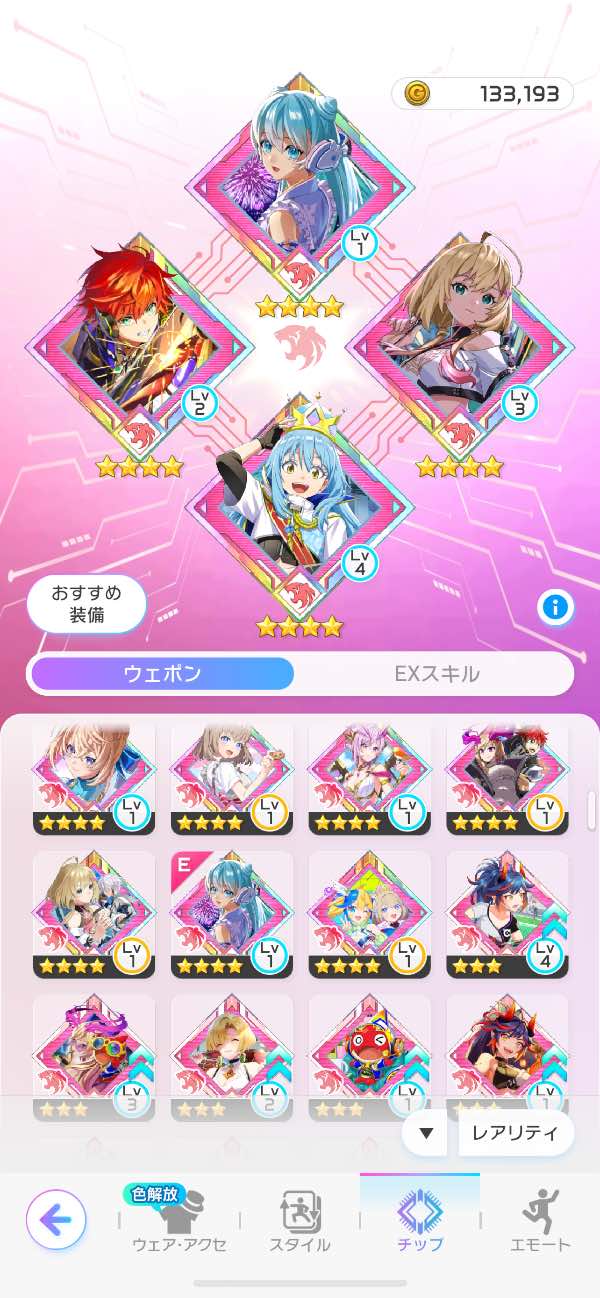The width and height of the screenshot is (600, 1298).
Task: Tap the おすすめ装備 button
Action: (x=86, y=604)
